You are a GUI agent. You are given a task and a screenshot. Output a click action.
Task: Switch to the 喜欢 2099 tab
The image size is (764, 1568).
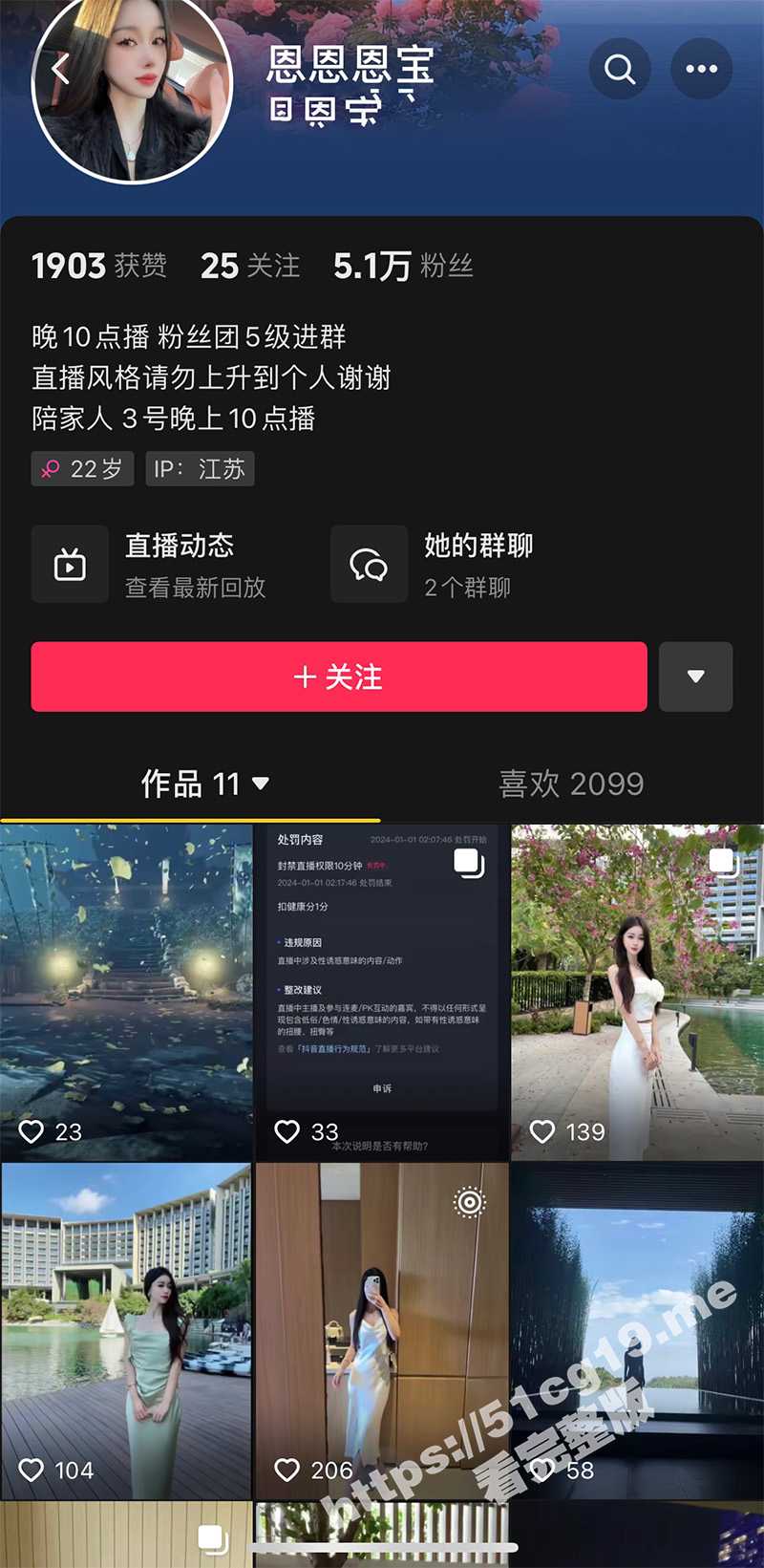[571, 784]
